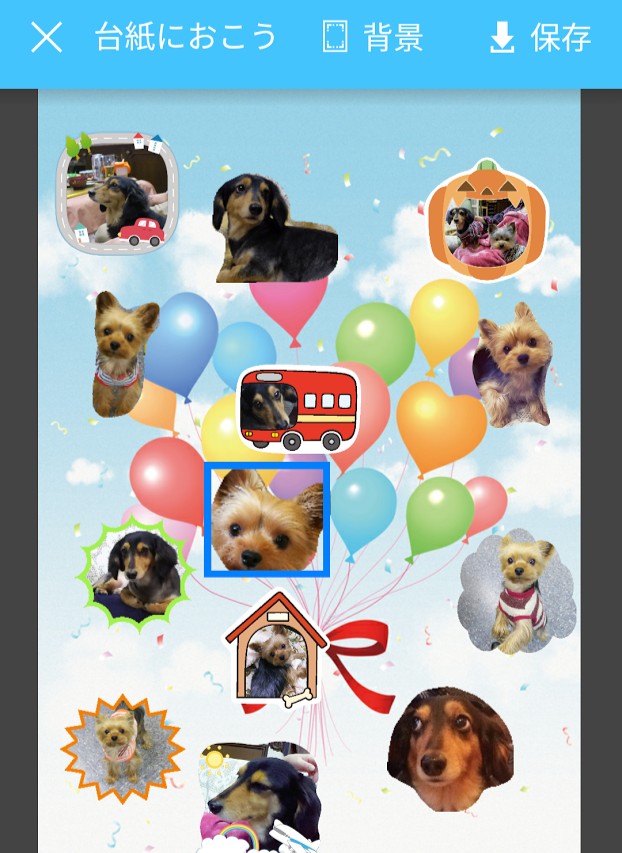Viewport: 622px width, 853px height.
Task: Open the 背景 background options
Action: [374, 39]
